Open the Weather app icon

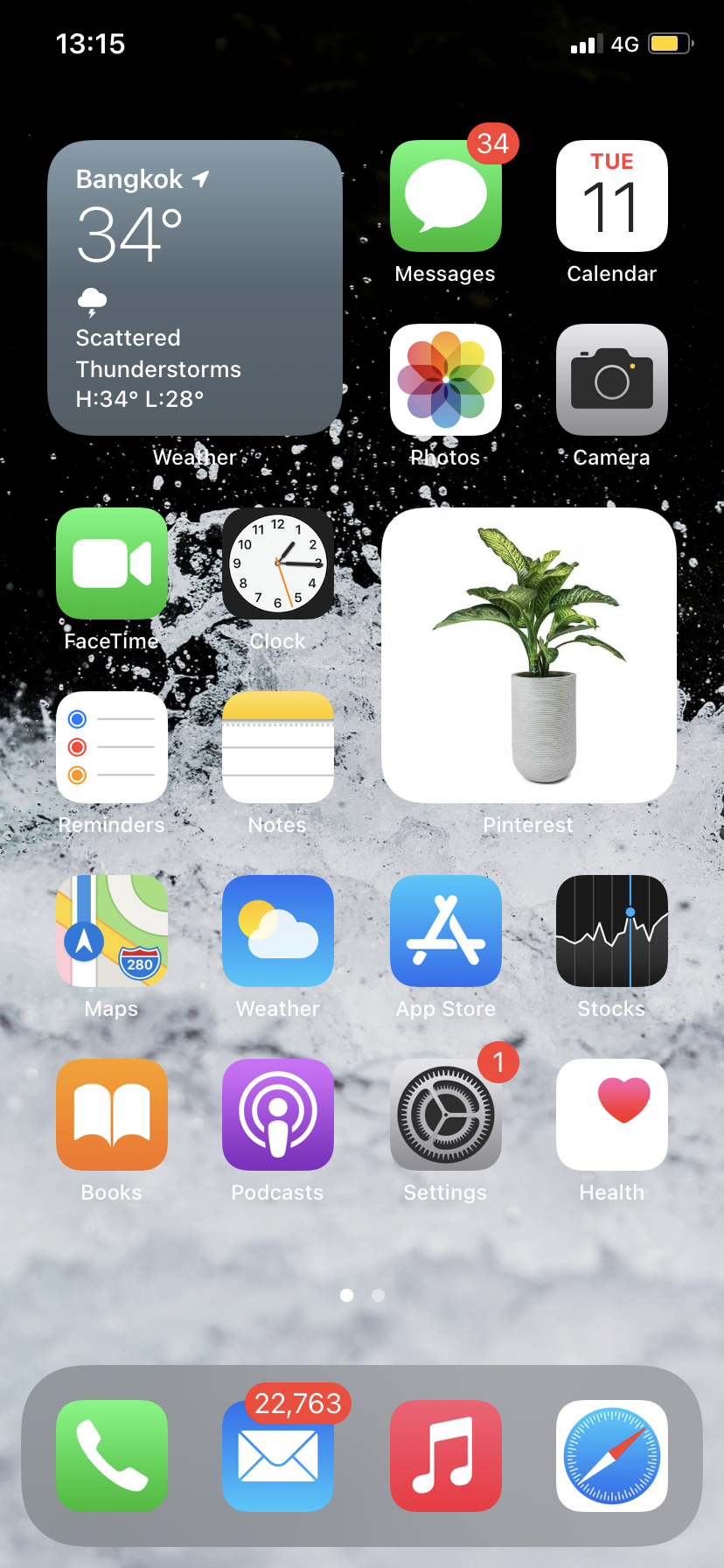point(278,932)
